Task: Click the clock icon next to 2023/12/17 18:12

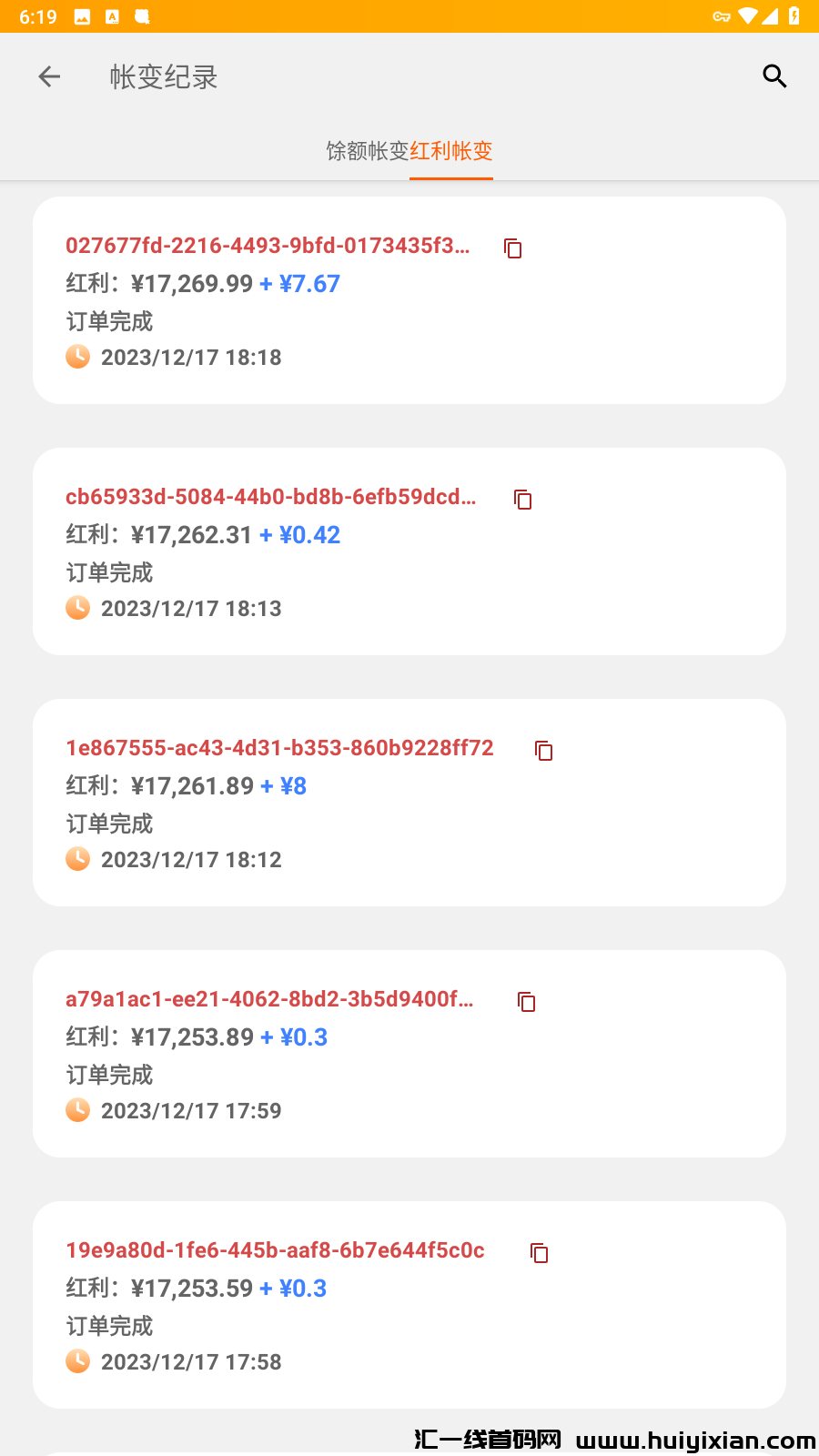Action: pyautogui.click(x=78, y=859)
